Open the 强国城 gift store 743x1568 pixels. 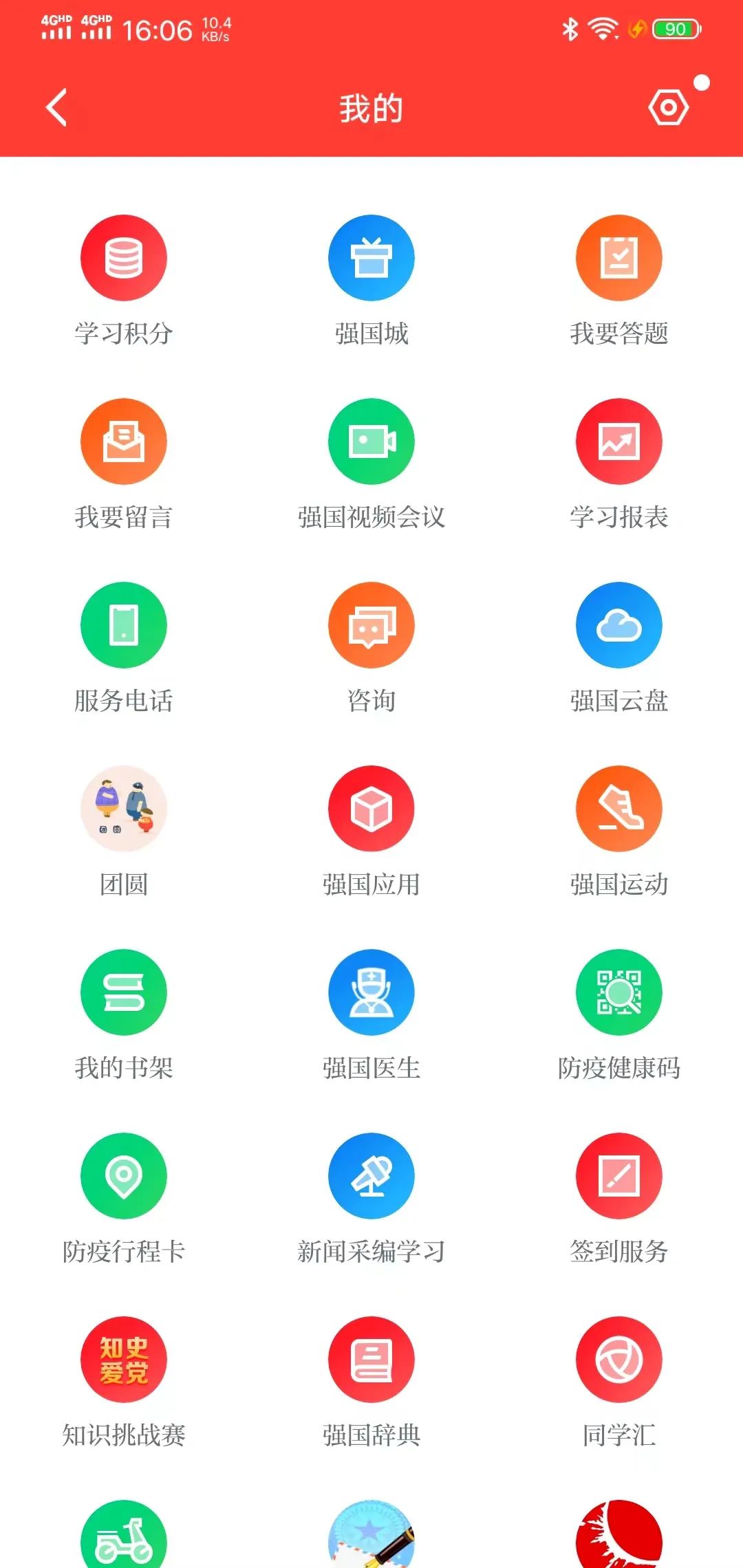[x=371, y=258]
